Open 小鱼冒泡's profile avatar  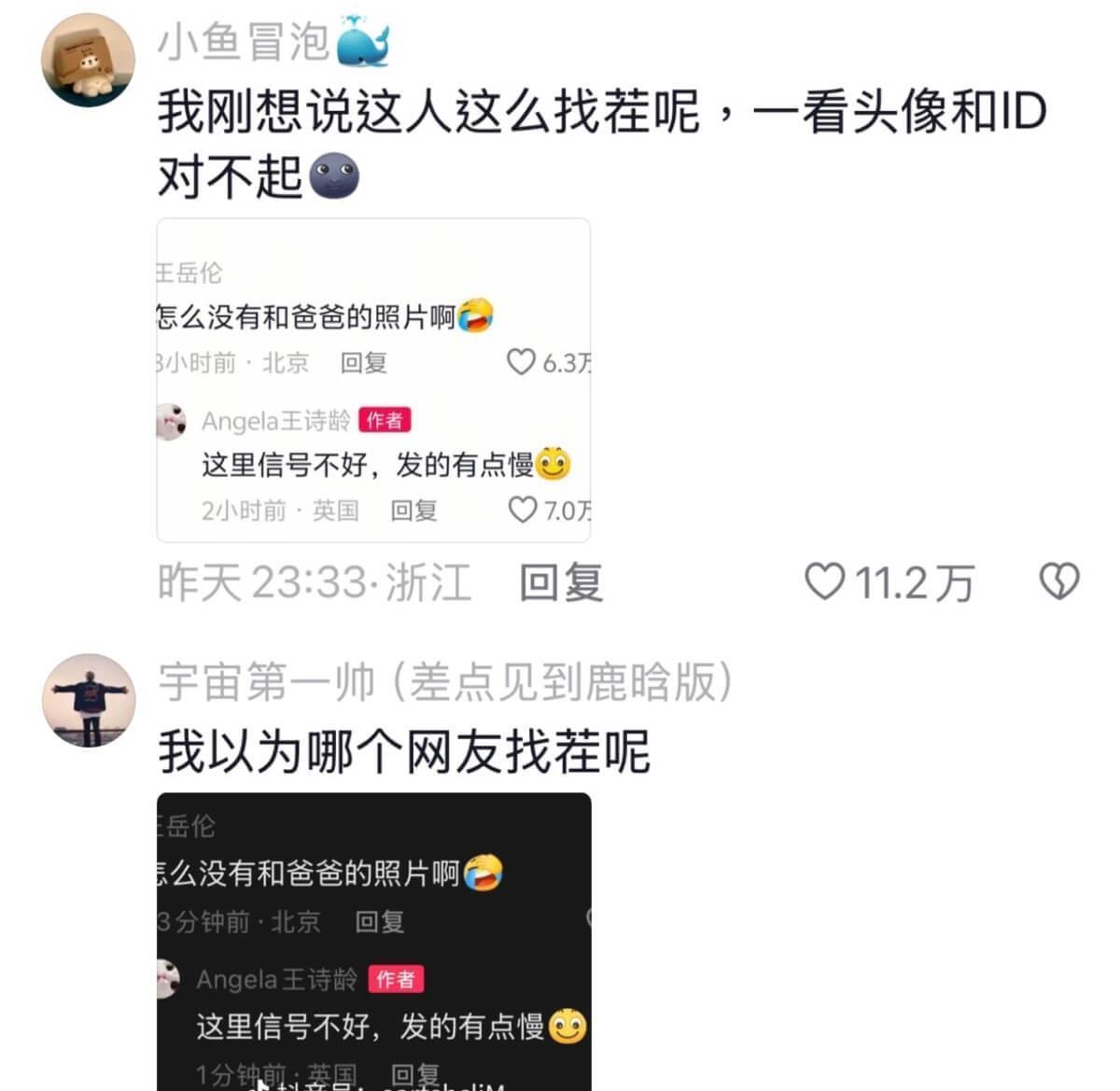coord(88,60)
